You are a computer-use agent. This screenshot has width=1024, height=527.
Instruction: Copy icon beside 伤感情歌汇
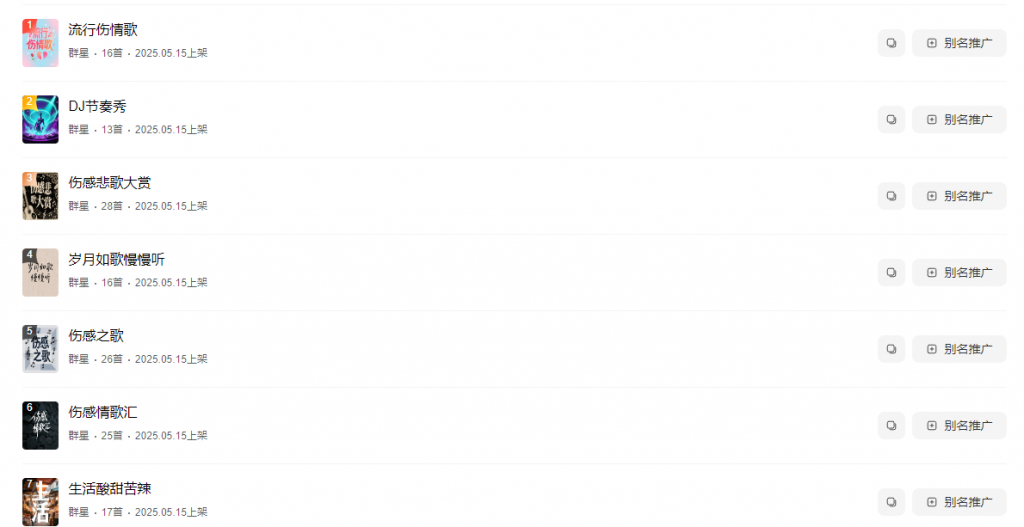891,425
